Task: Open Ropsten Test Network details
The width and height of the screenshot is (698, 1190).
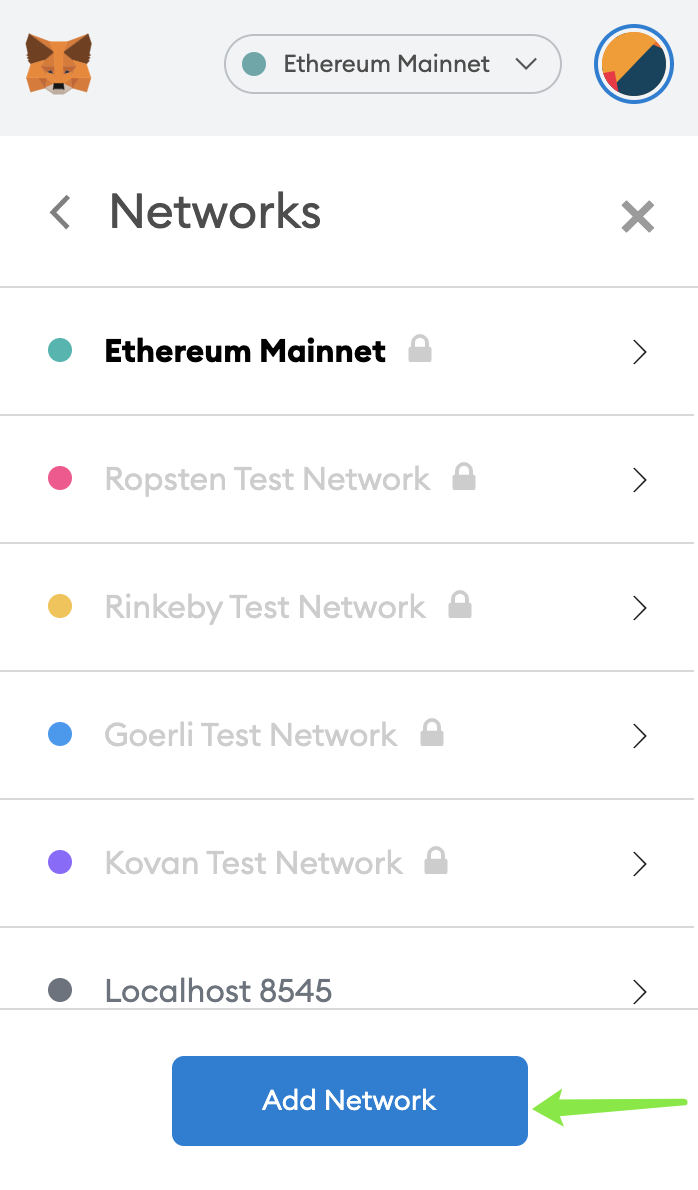Action: pyautogui.click(x=347, y=479)
